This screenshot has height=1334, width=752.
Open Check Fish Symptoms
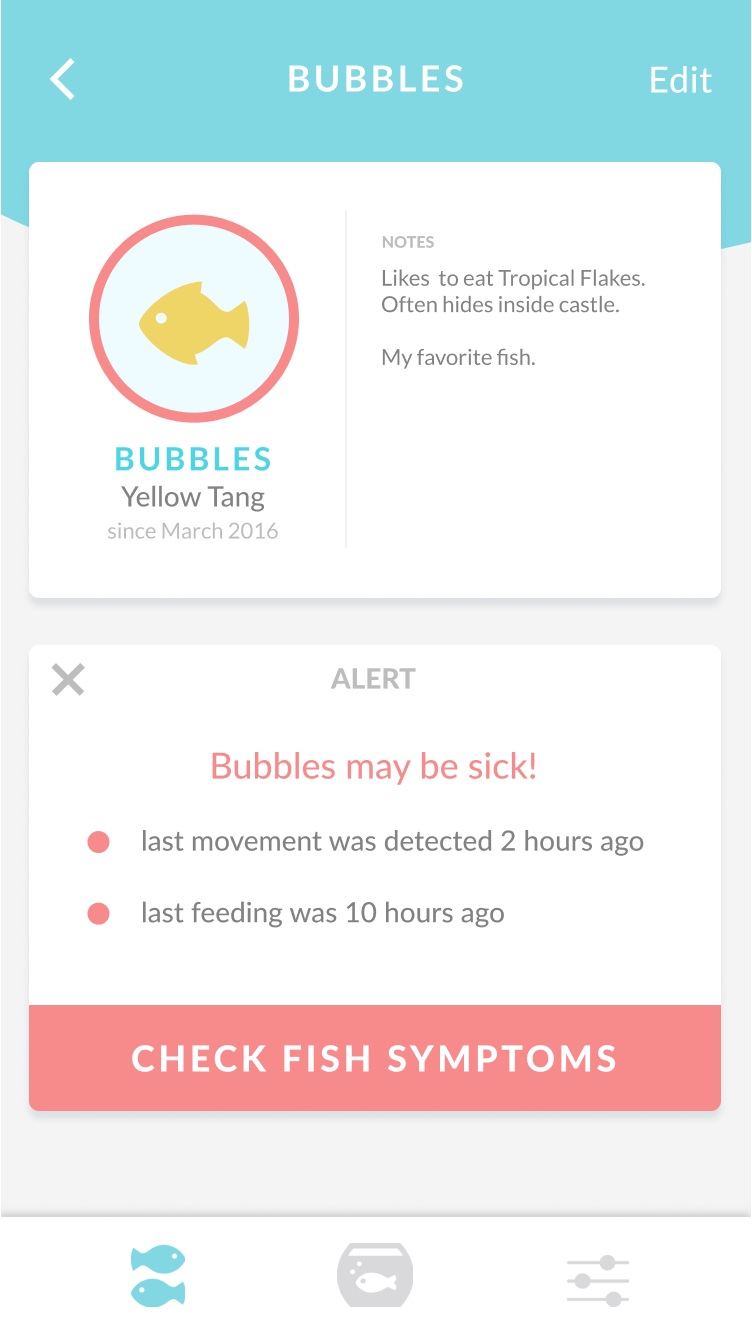(x=375, y=1058)
